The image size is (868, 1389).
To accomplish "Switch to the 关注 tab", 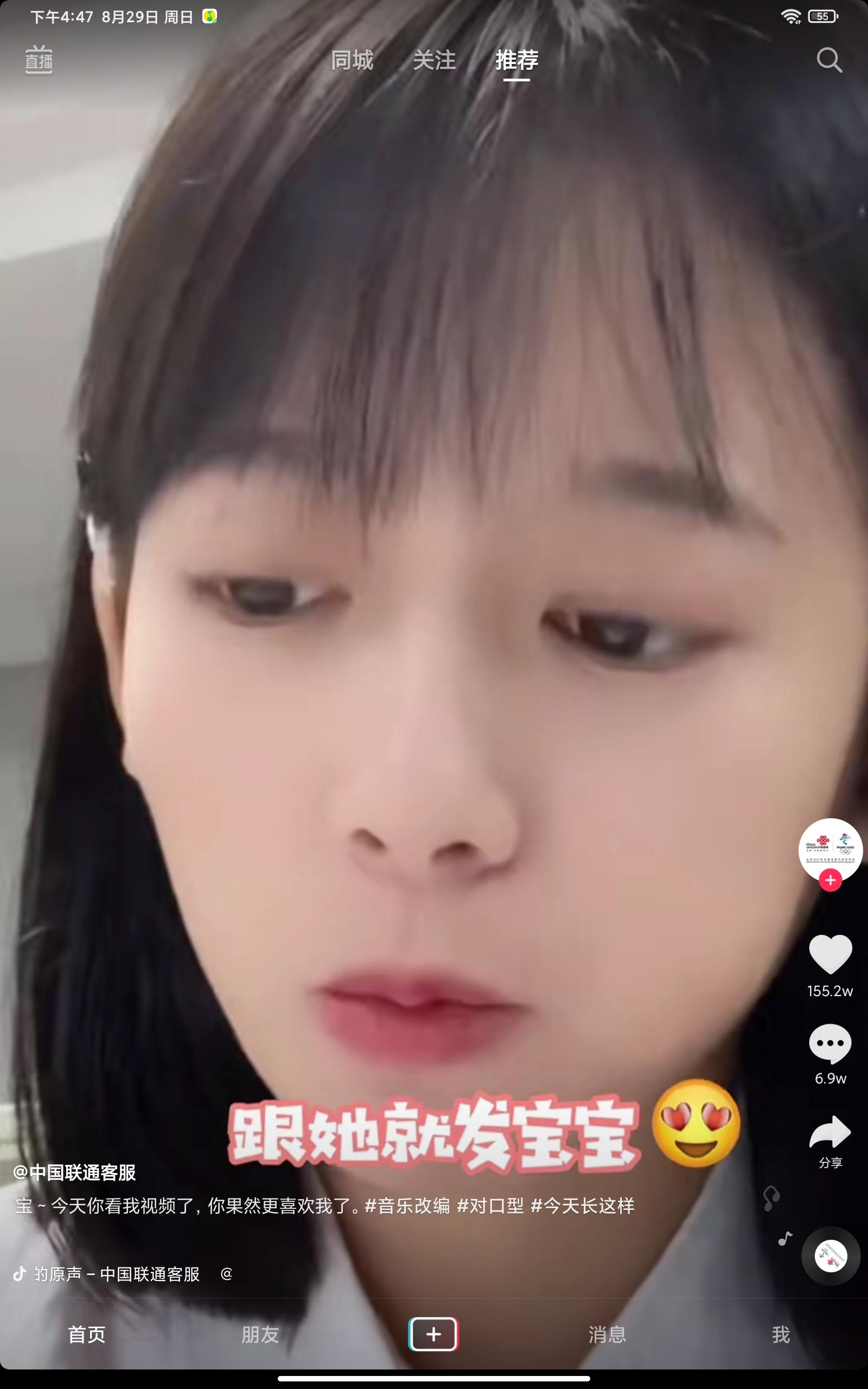I will (x=434, y=60).
